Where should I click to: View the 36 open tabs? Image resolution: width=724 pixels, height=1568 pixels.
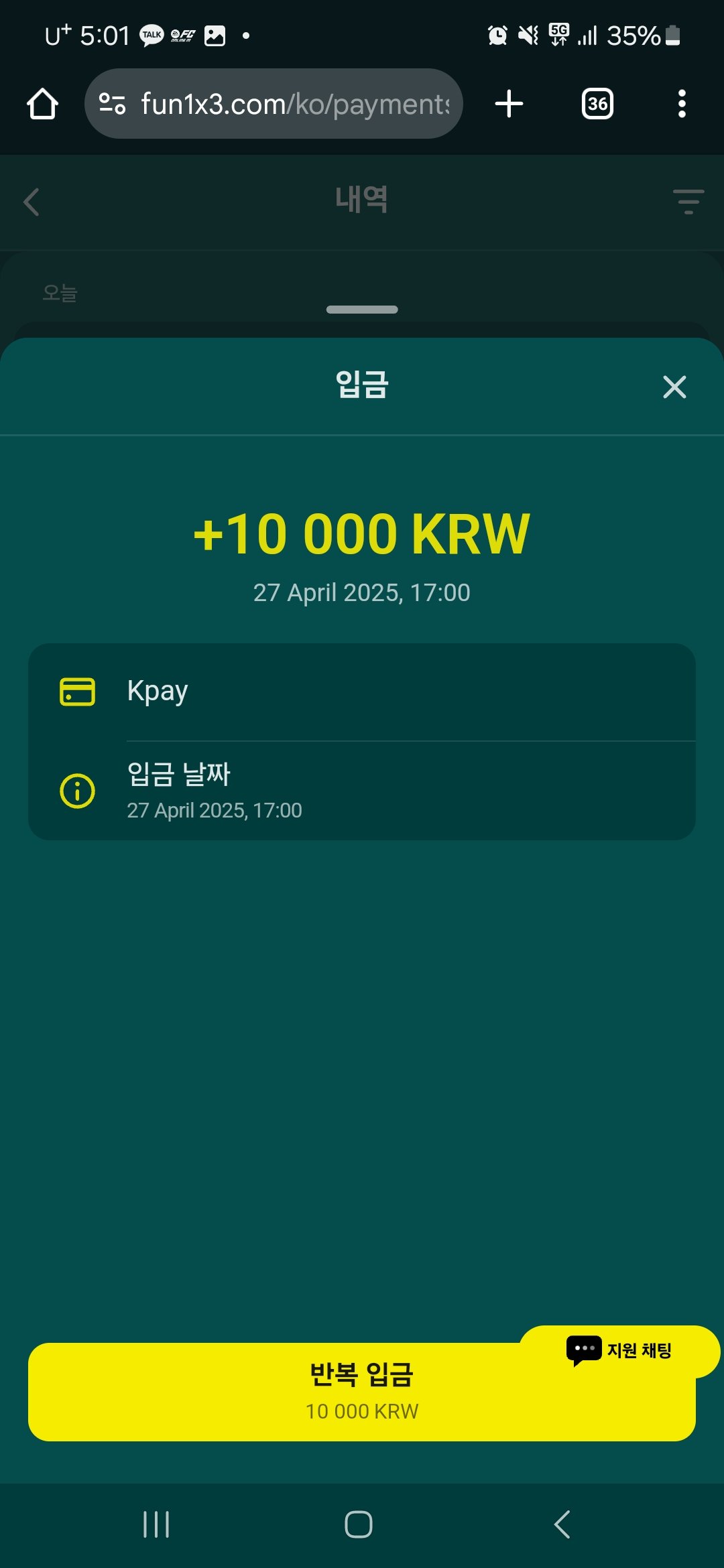pyautogui.click(x=597, y=104)
